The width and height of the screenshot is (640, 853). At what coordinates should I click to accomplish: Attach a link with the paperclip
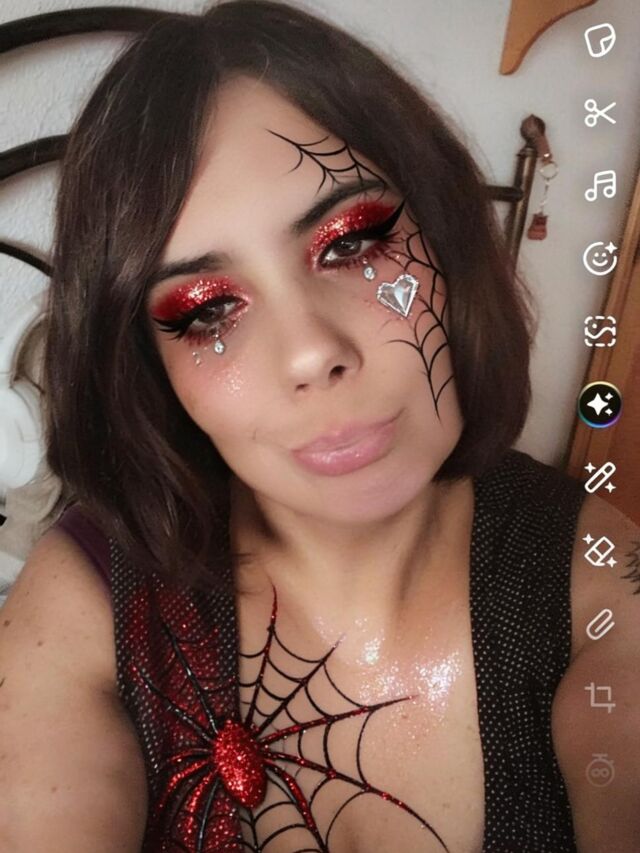600,624
